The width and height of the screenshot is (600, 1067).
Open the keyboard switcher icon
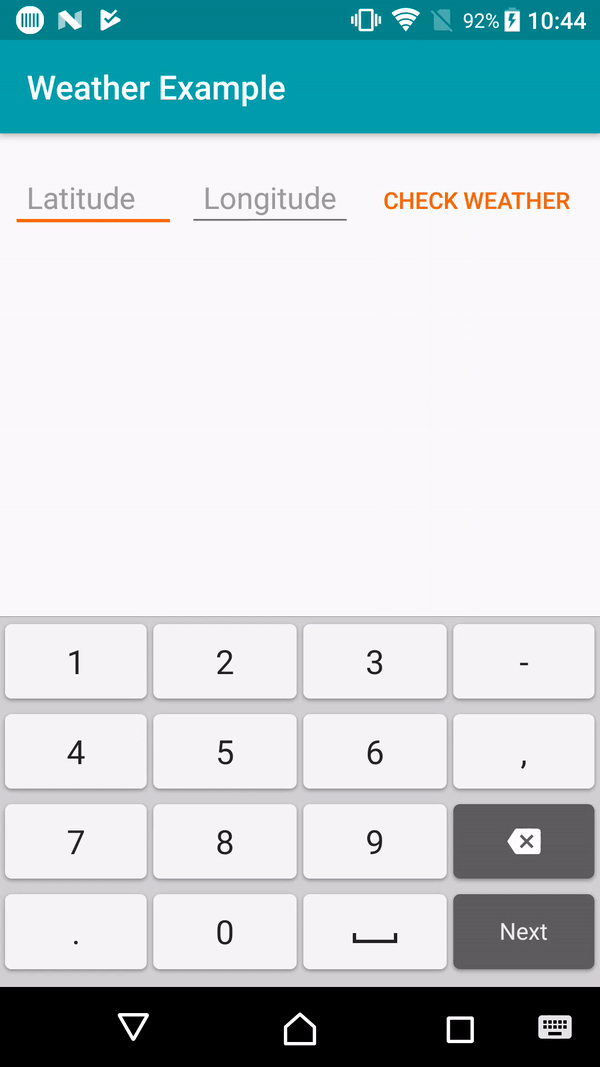(x=555, y=1026)
